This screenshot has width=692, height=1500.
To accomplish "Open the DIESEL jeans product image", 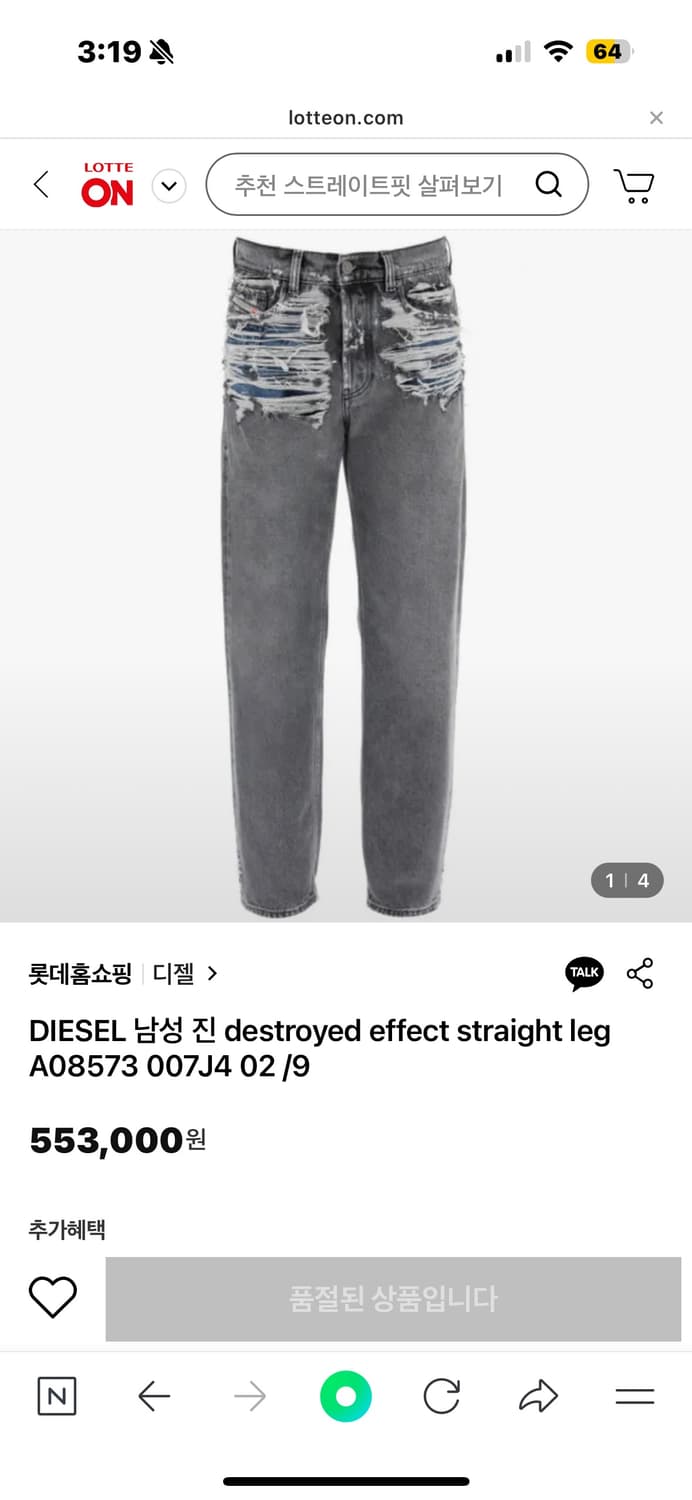I will coord(345,575).
